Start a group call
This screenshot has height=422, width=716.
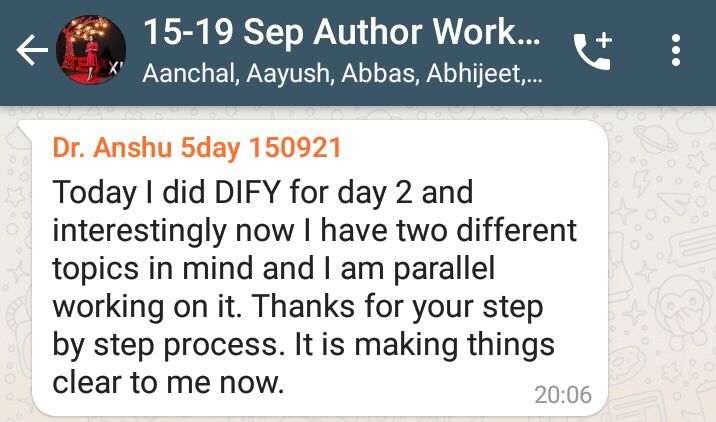[592, 51]
